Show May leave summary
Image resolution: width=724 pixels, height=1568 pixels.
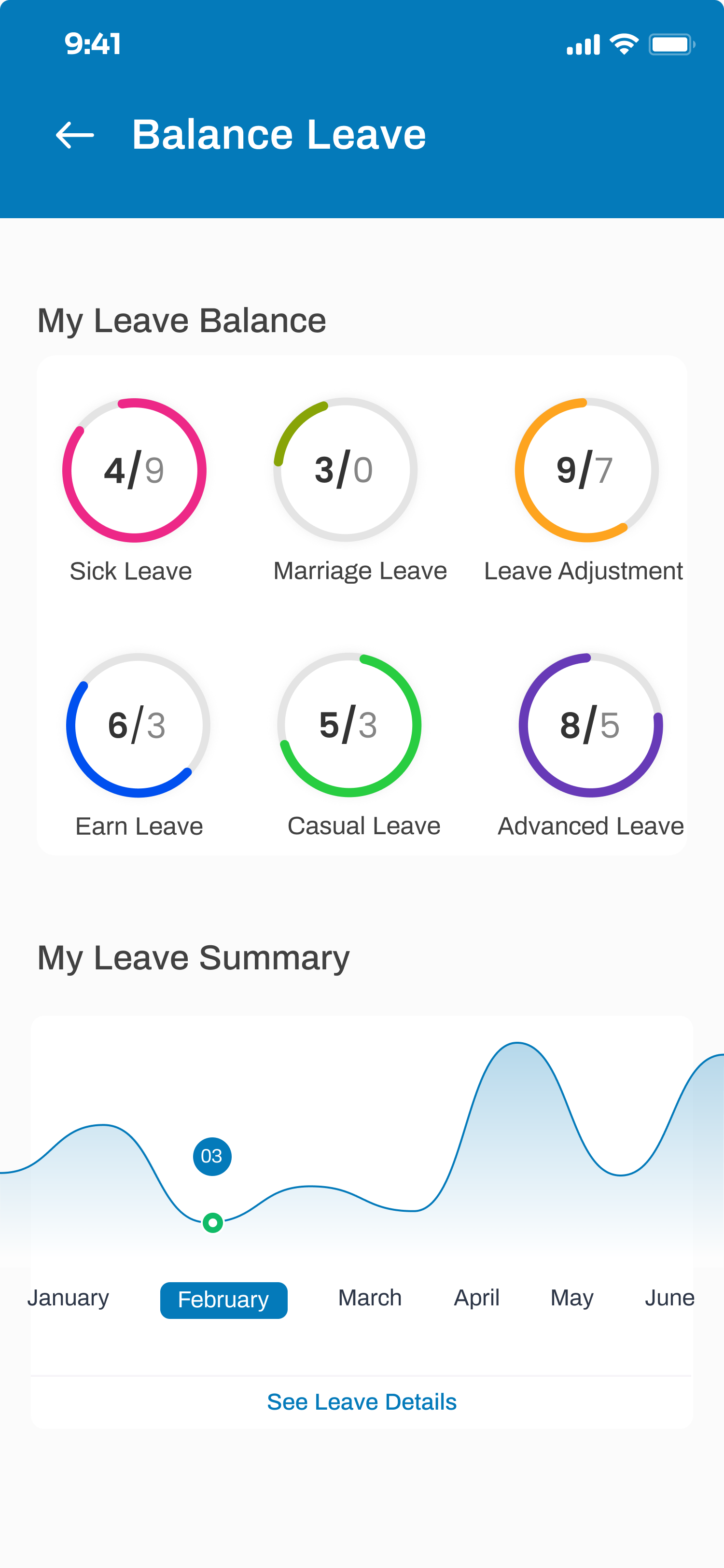click(x=571, y=1298)
